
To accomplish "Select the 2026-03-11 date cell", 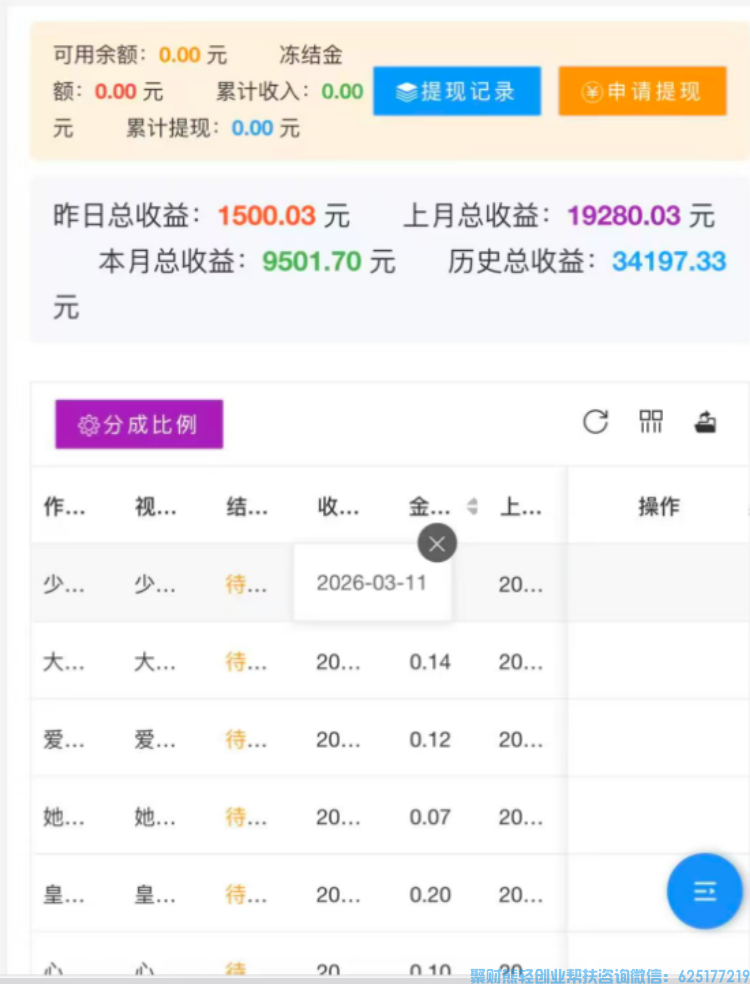I will 372,582.
